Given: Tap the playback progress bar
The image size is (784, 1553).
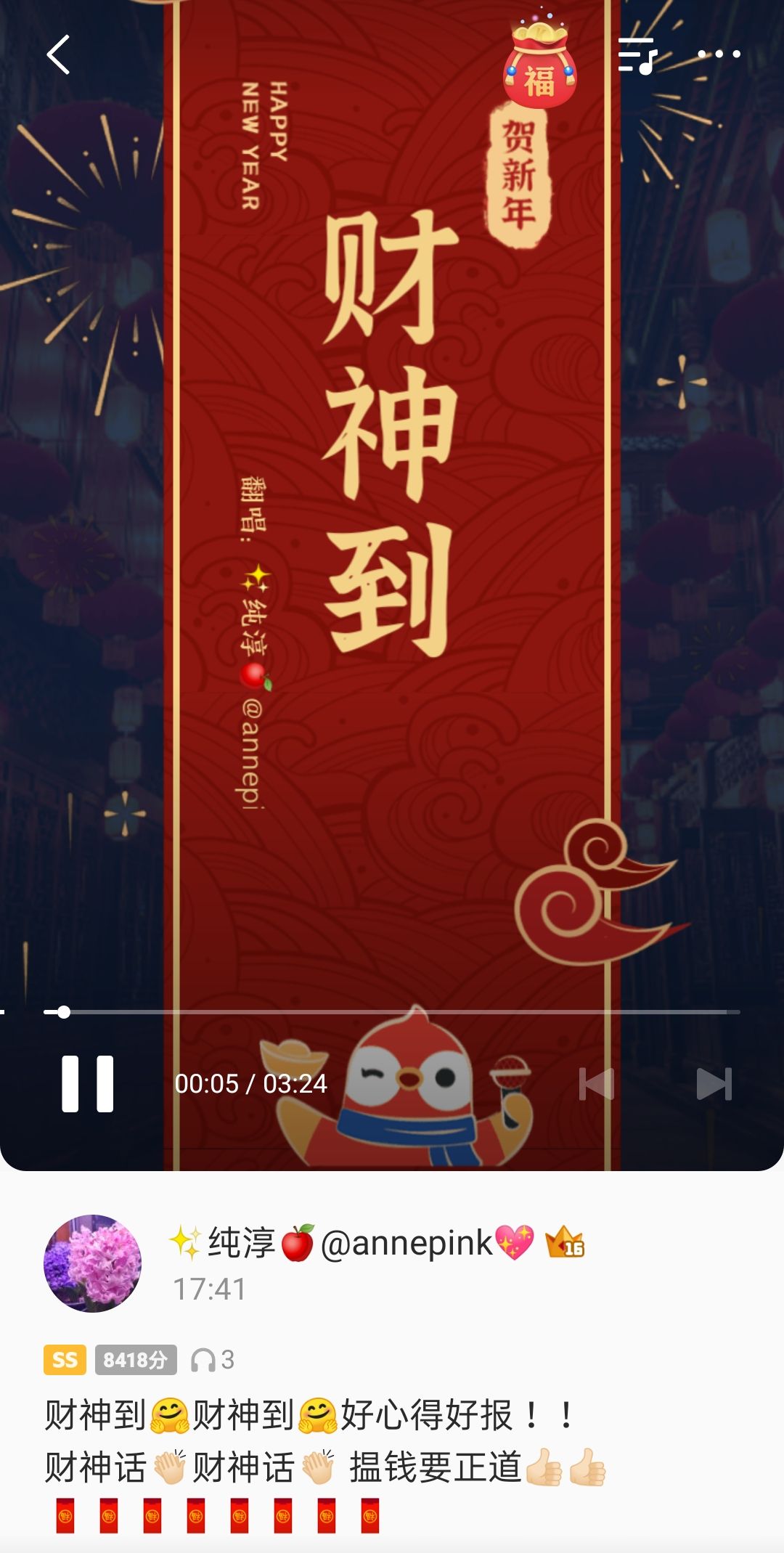Looking at the screenshot, I should [392, 1011].
